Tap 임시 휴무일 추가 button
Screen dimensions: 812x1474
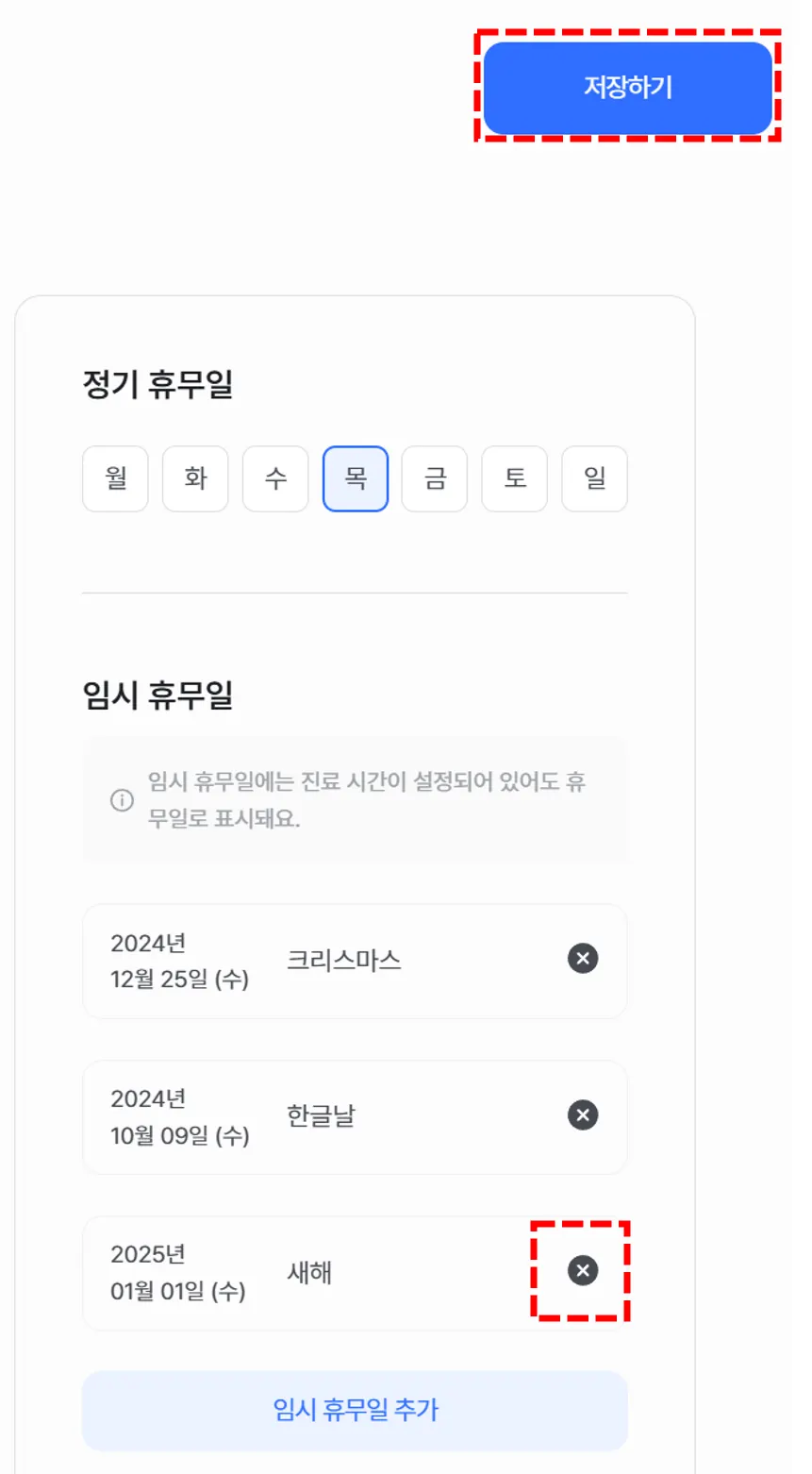click(x=356, y=1410)
